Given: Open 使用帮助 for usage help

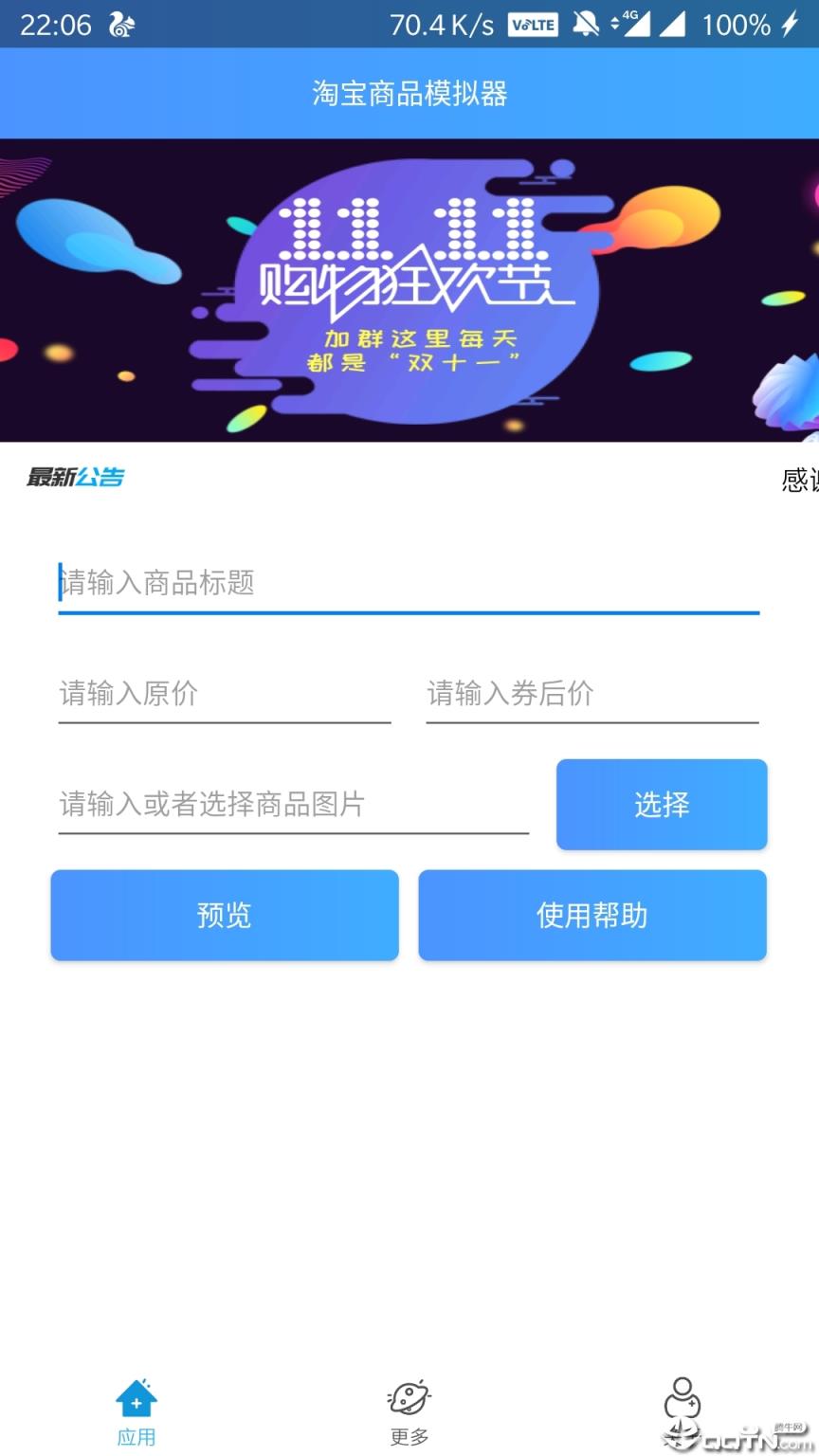Looking at the screenshot, I should click(x=591, y=915).
